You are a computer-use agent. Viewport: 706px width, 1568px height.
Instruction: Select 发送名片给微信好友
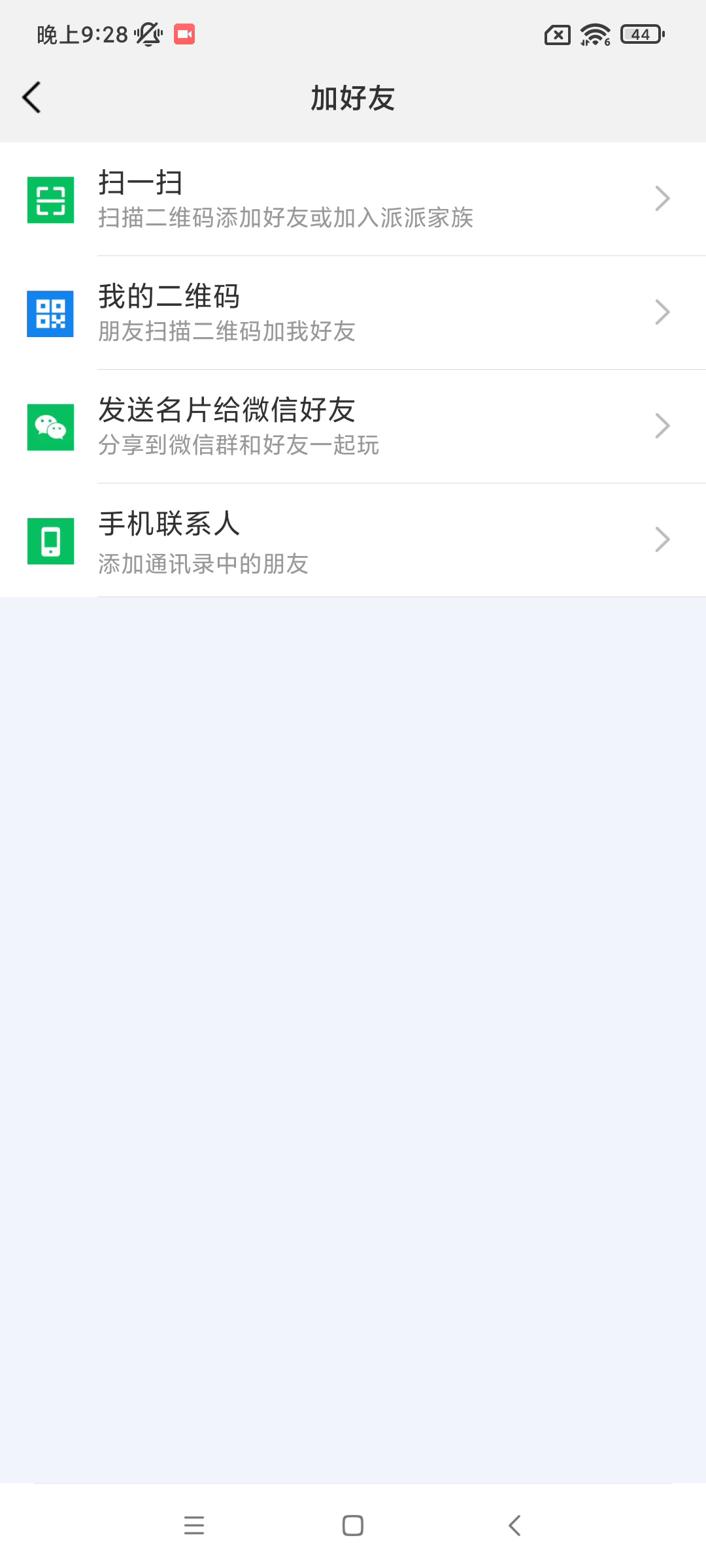point(353,427)
